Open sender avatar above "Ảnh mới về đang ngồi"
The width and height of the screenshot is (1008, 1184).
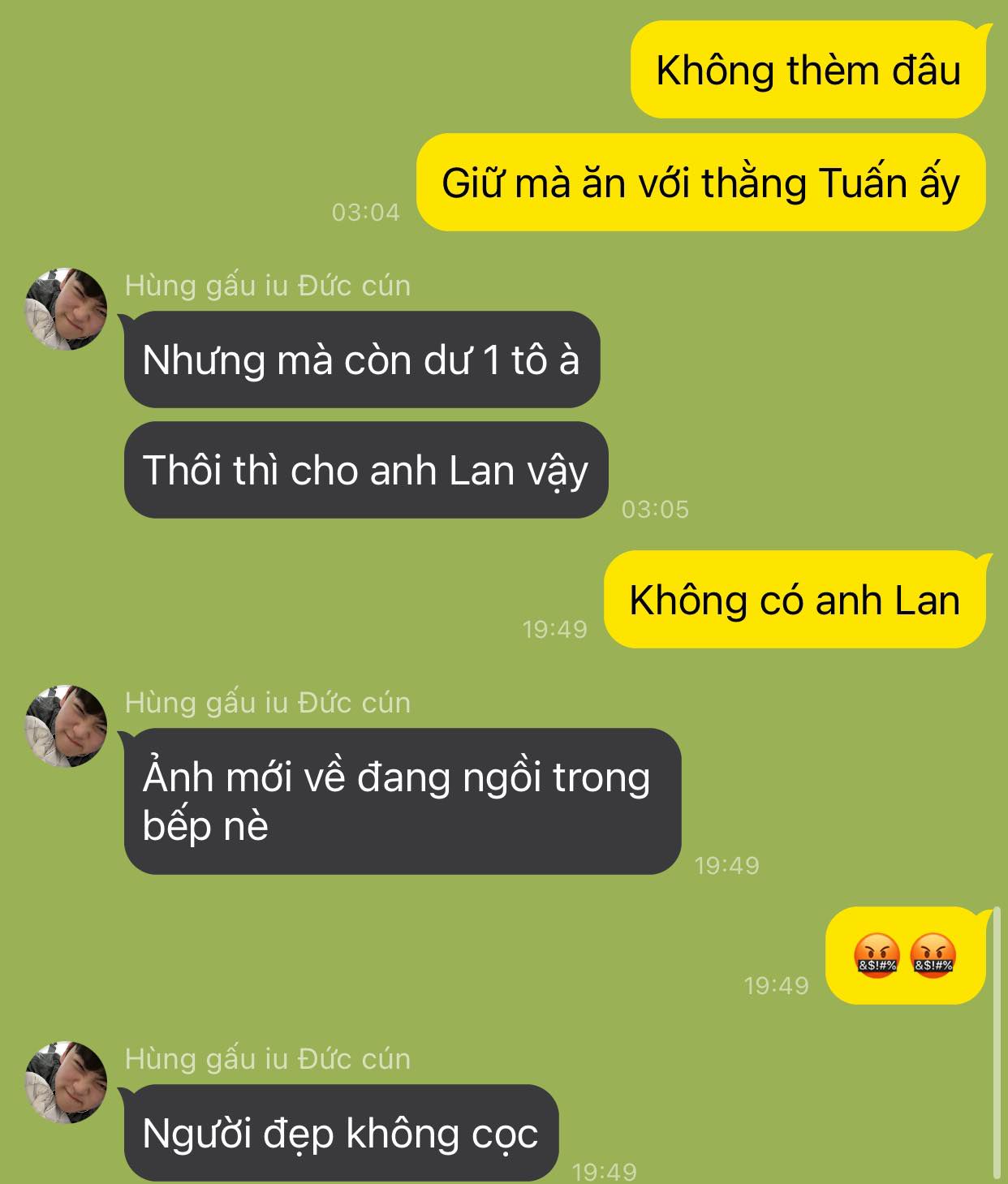(x=66, y=726)
